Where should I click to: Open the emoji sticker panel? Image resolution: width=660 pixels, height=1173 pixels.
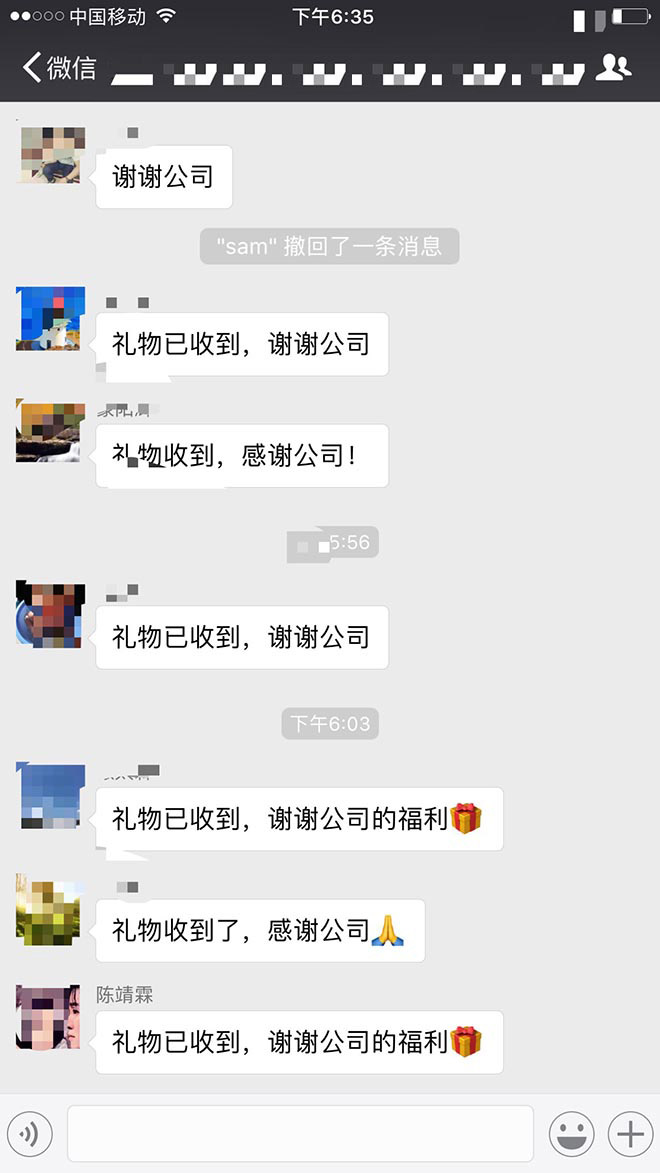click(x=572, y=1134)
